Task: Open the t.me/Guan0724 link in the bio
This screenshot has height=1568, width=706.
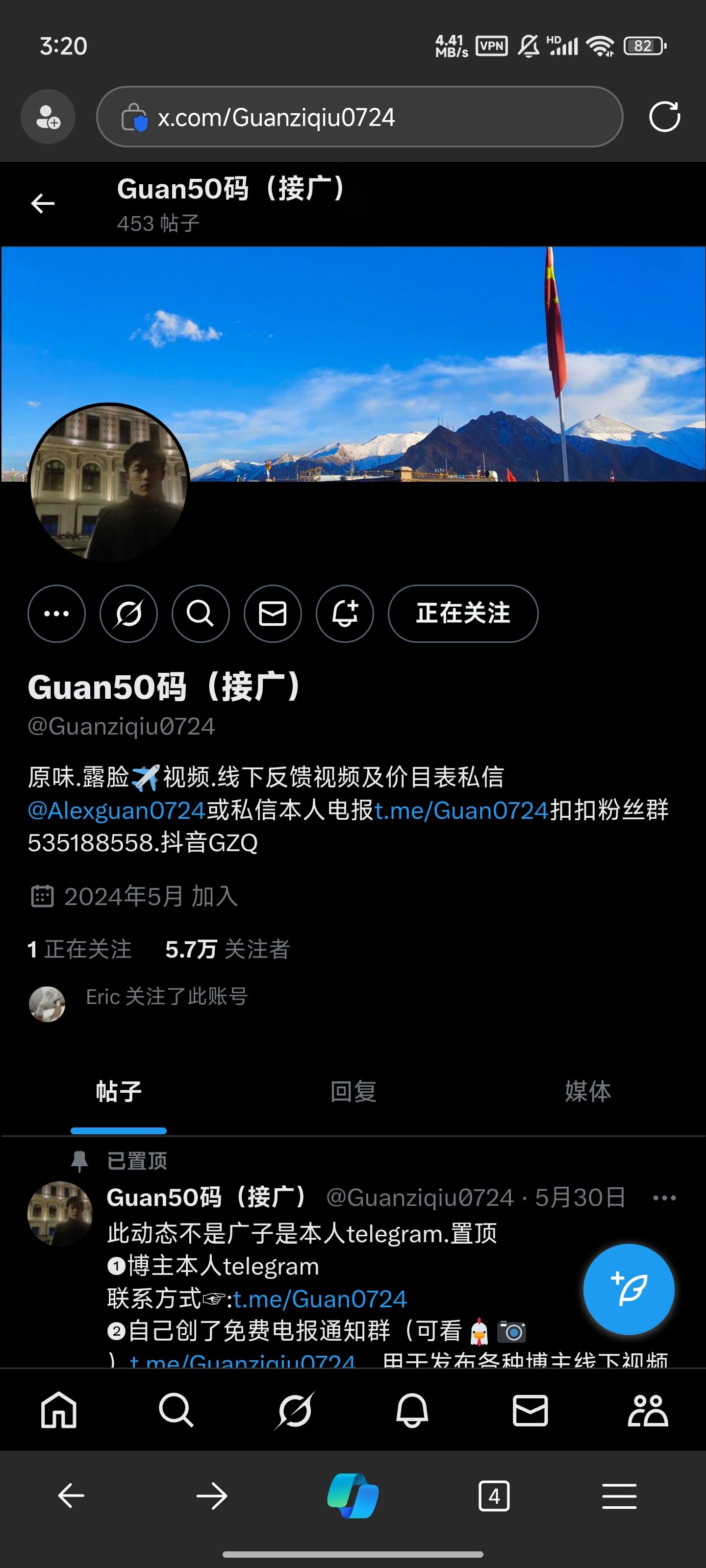Action: pos(462,810)
